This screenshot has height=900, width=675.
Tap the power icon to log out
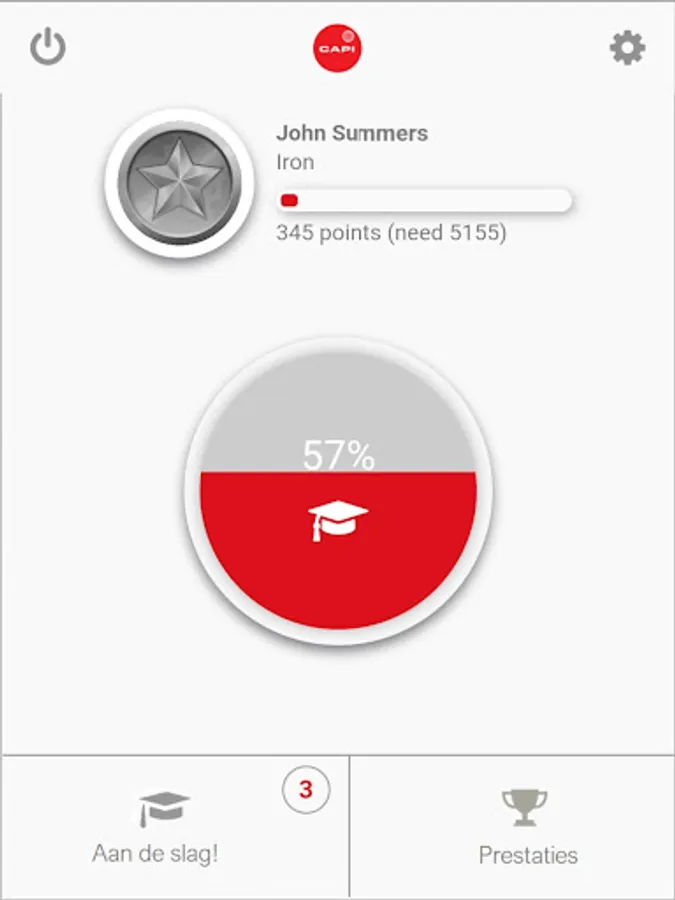[47, 47]
